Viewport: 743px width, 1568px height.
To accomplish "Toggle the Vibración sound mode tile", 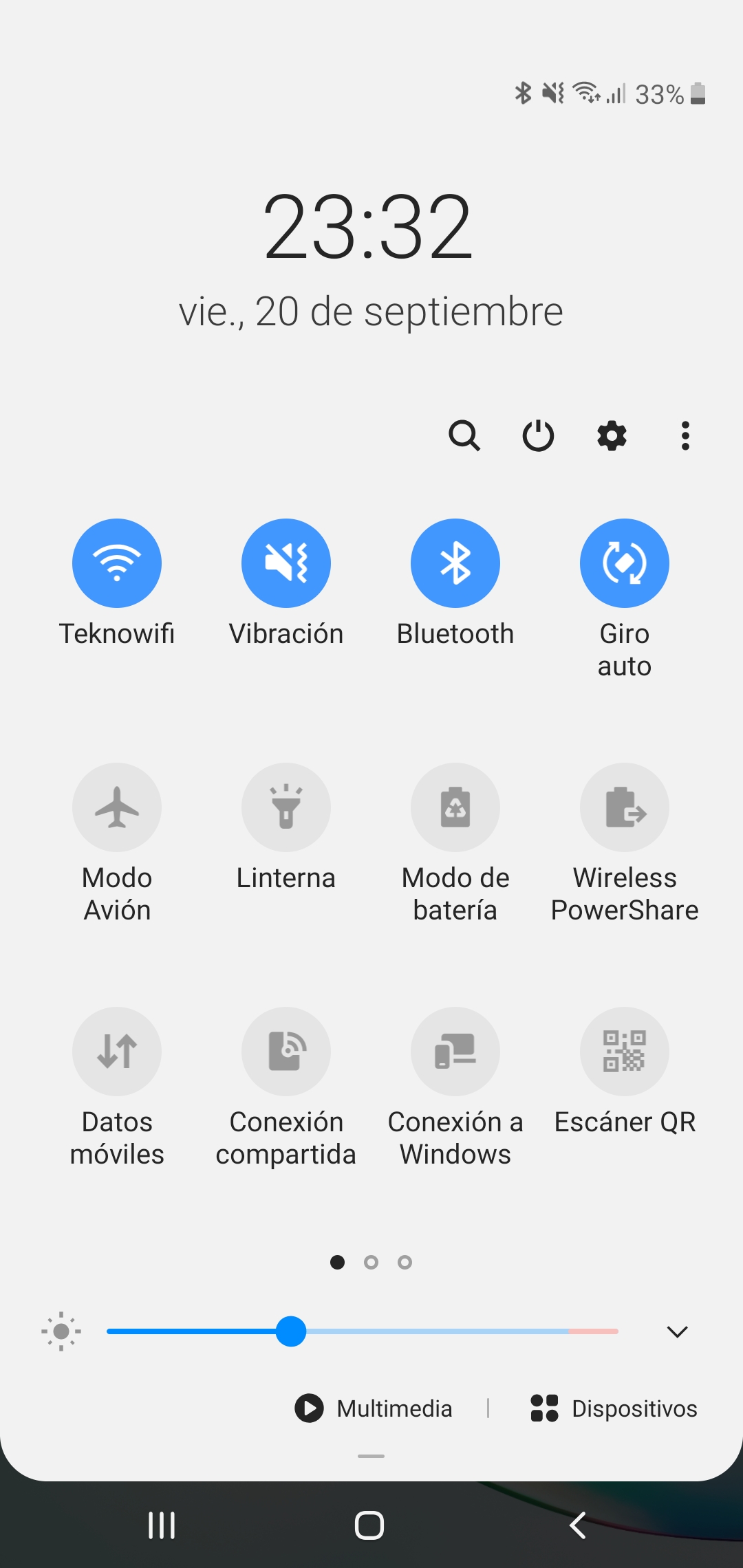I will tap(286, 563).
